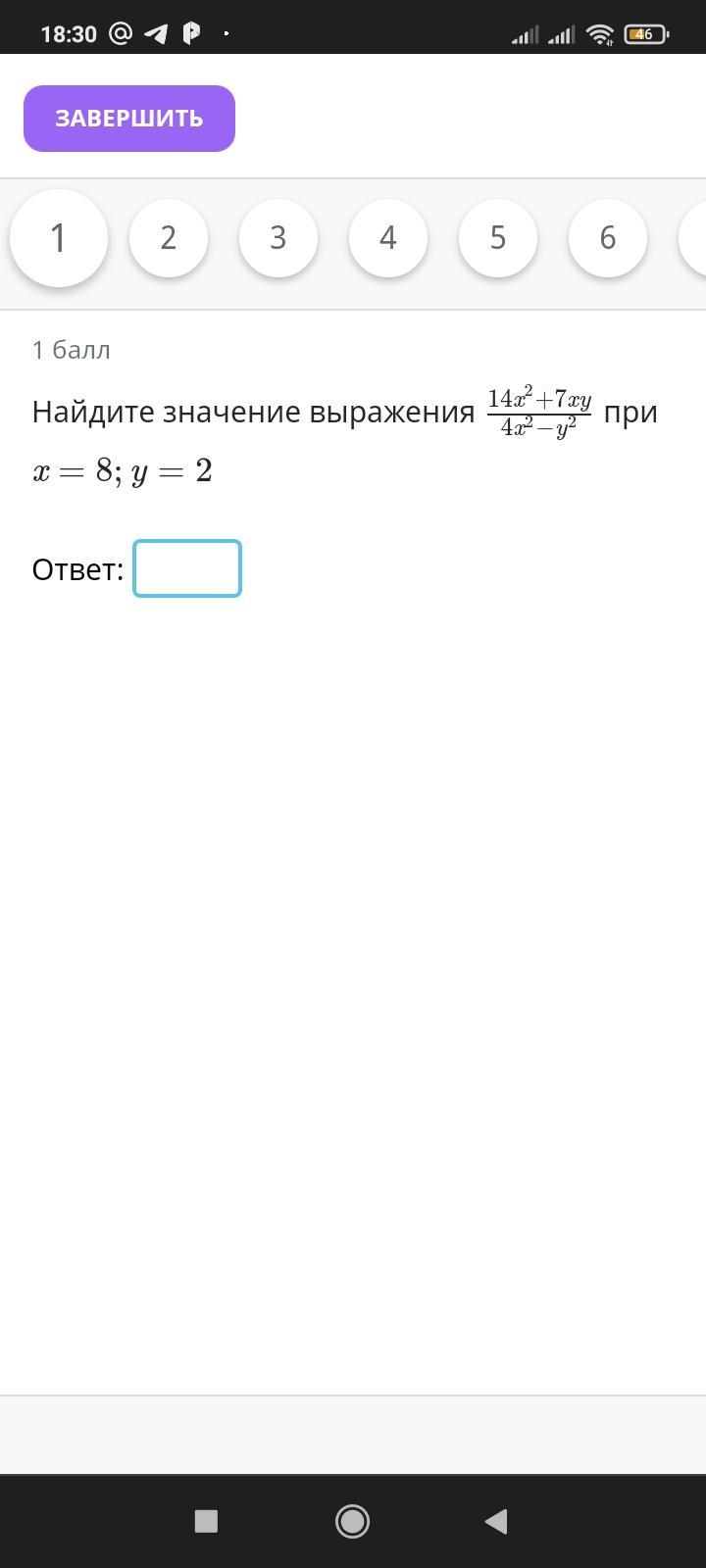
Task: Focus the Ответ answer field
Action: pos(187,568)
